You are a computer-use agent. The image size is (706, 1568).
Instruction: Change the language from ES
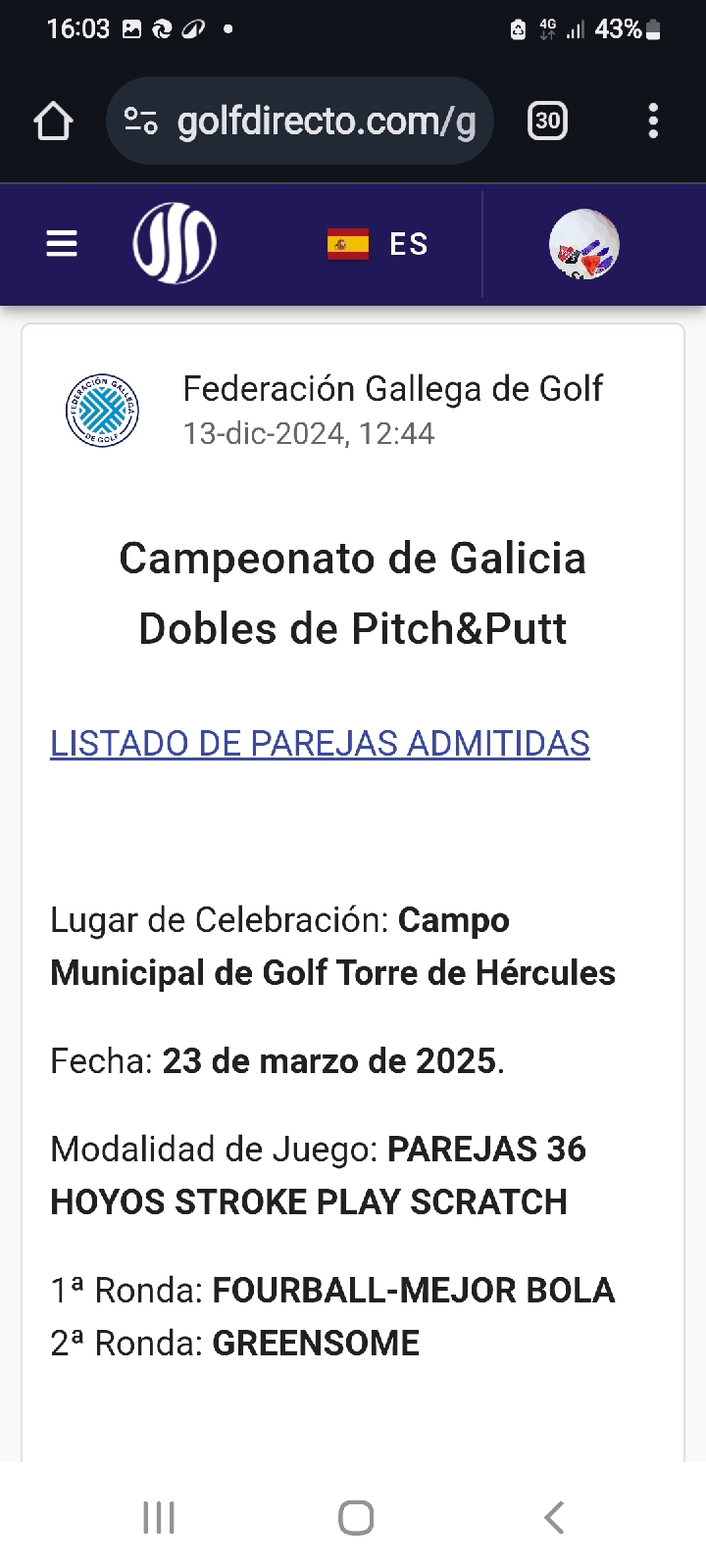378,244
